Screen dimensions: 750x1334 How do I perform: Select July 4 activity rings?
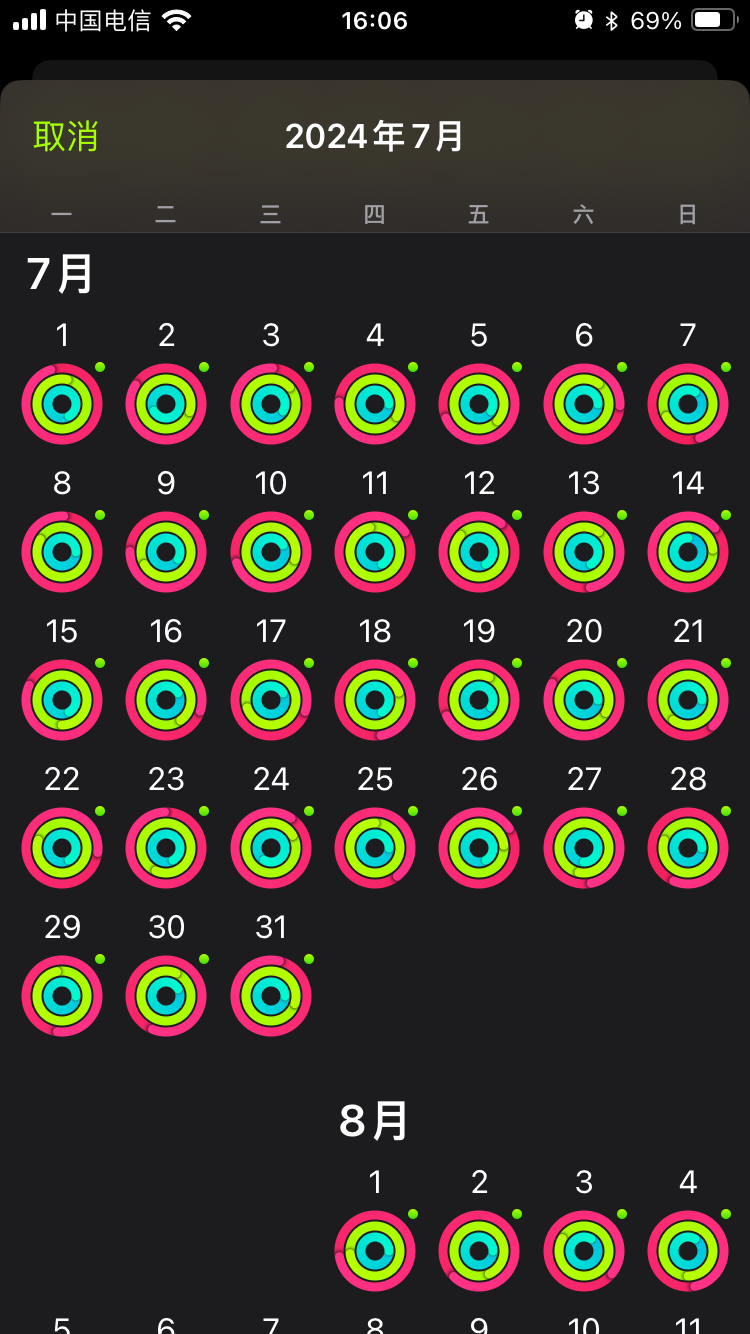(x=375, y=404)
